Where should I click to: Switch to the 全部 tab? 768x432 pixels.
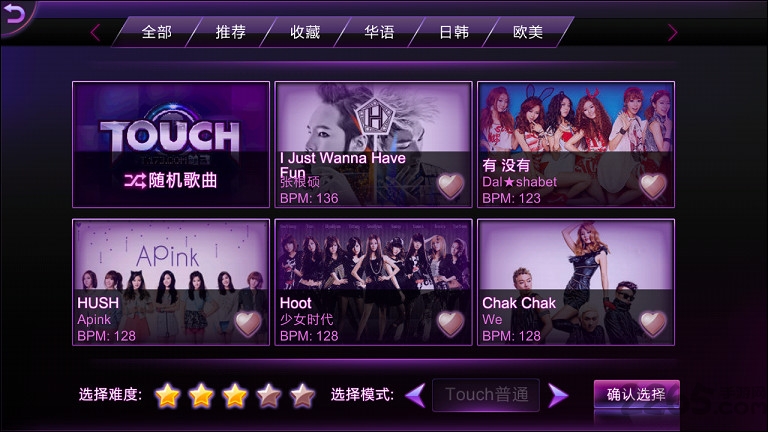(157, 32)
